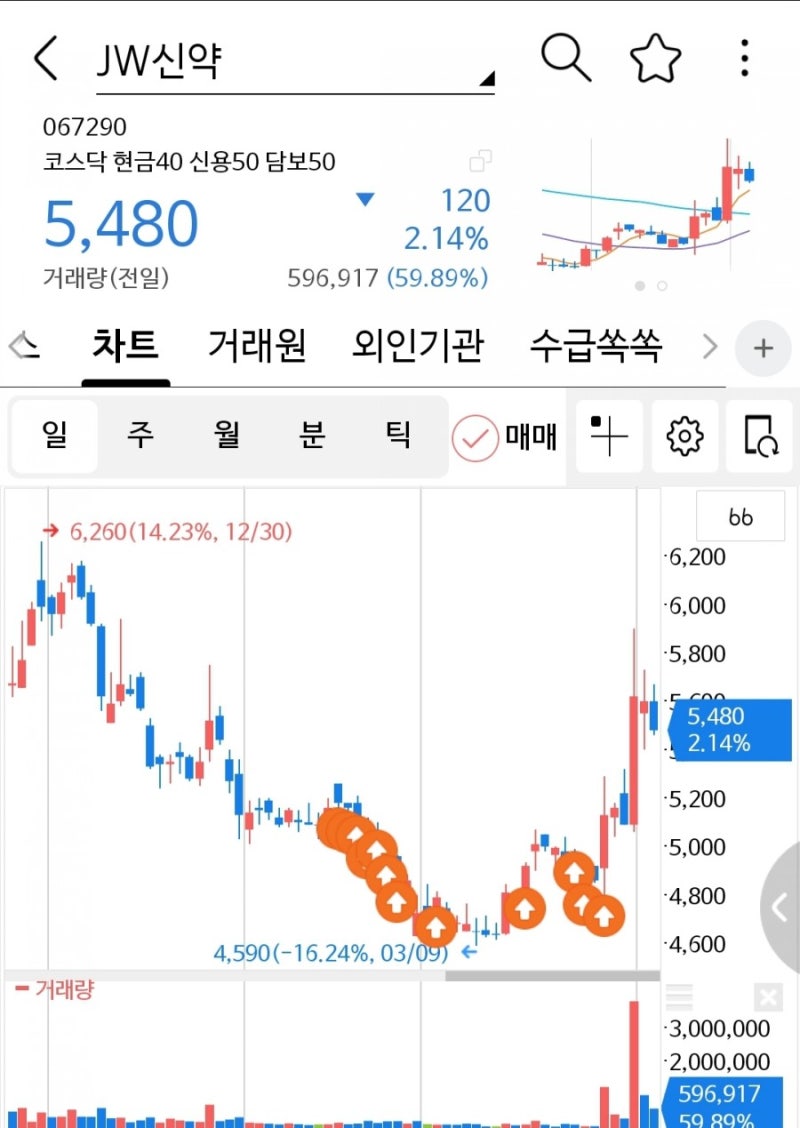Image resolution: width=800 pixels, height=1128 pixels.
Task: Open the search icon to find stocks
Action: (565, 57)
